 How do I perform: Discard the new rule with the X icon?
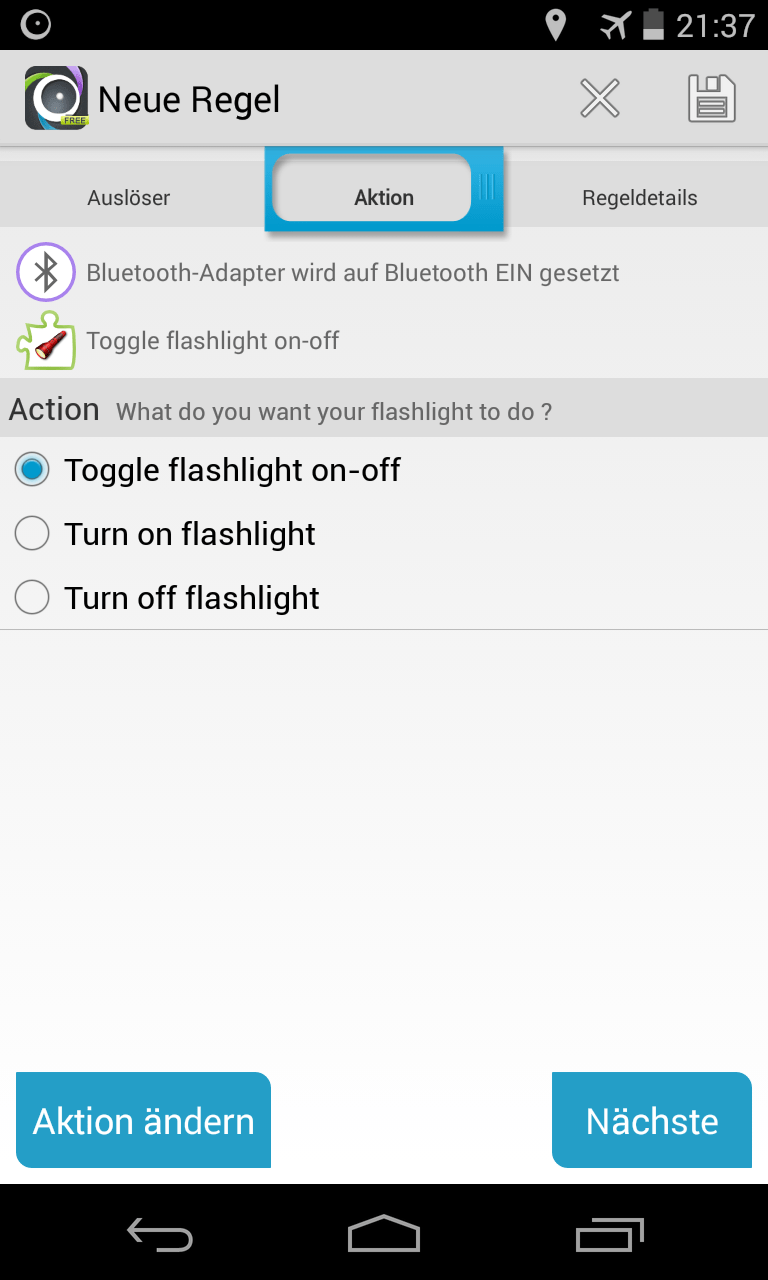(x=600, y=99)
